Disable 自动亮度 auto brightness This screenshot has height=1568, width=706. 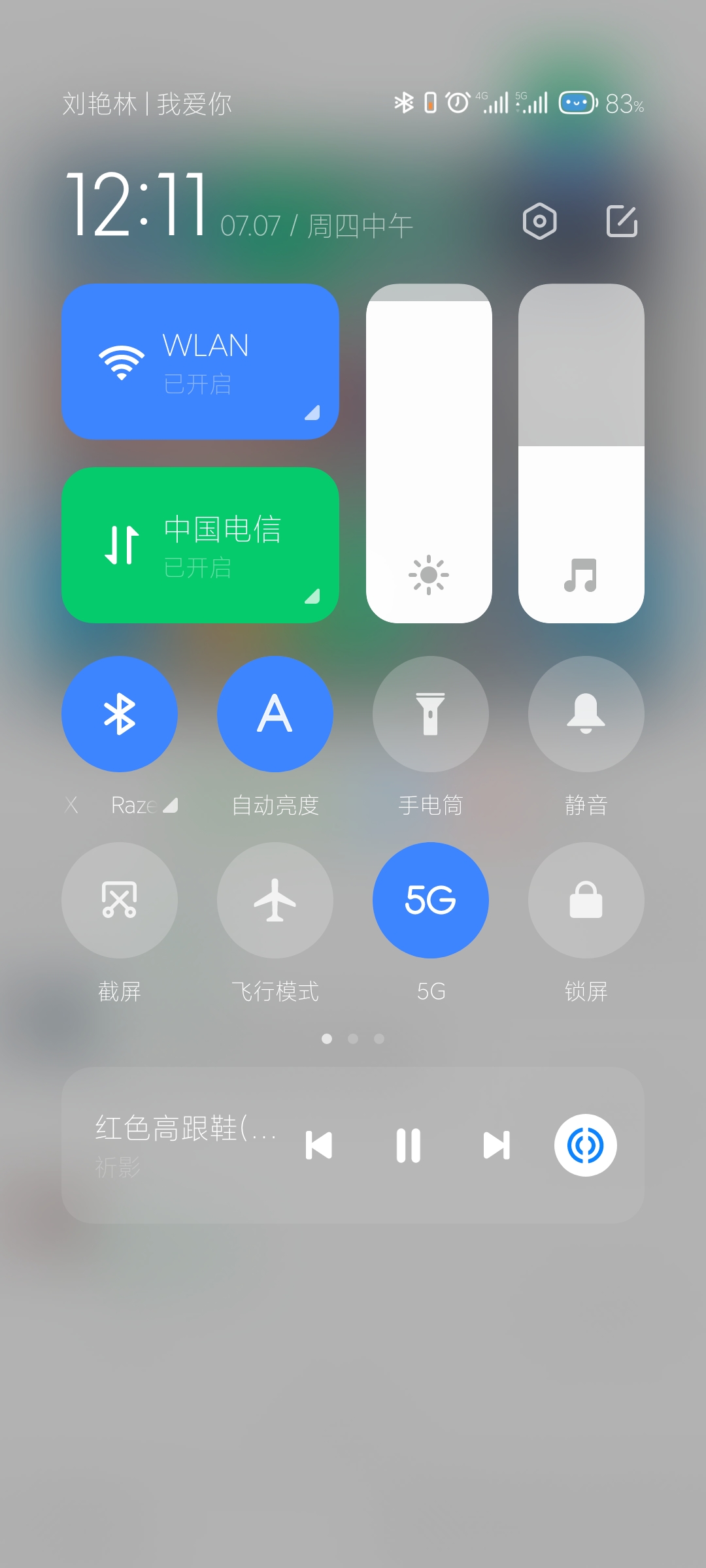coord(275,714)
